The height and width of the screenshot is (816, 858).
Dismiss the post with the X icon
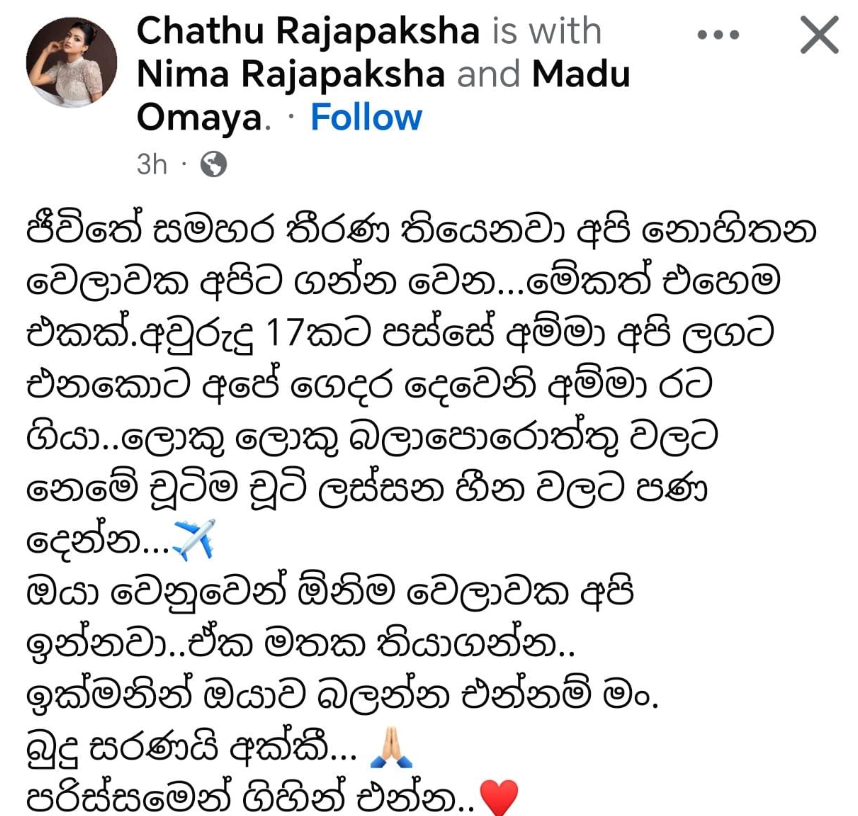(819, 36)
